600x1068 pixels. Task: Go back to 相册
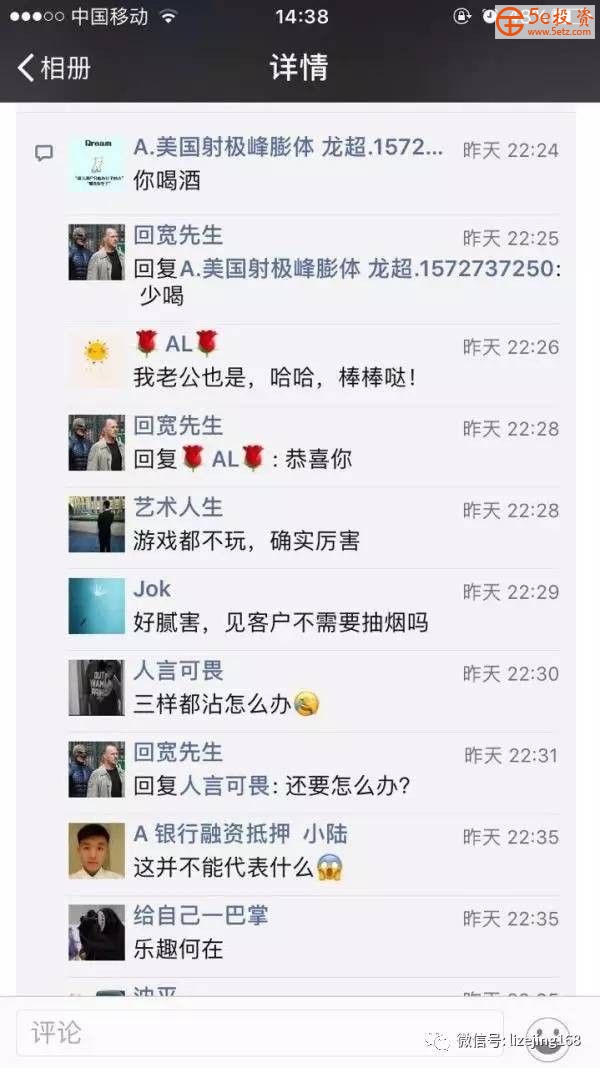(x=55, y=68)
